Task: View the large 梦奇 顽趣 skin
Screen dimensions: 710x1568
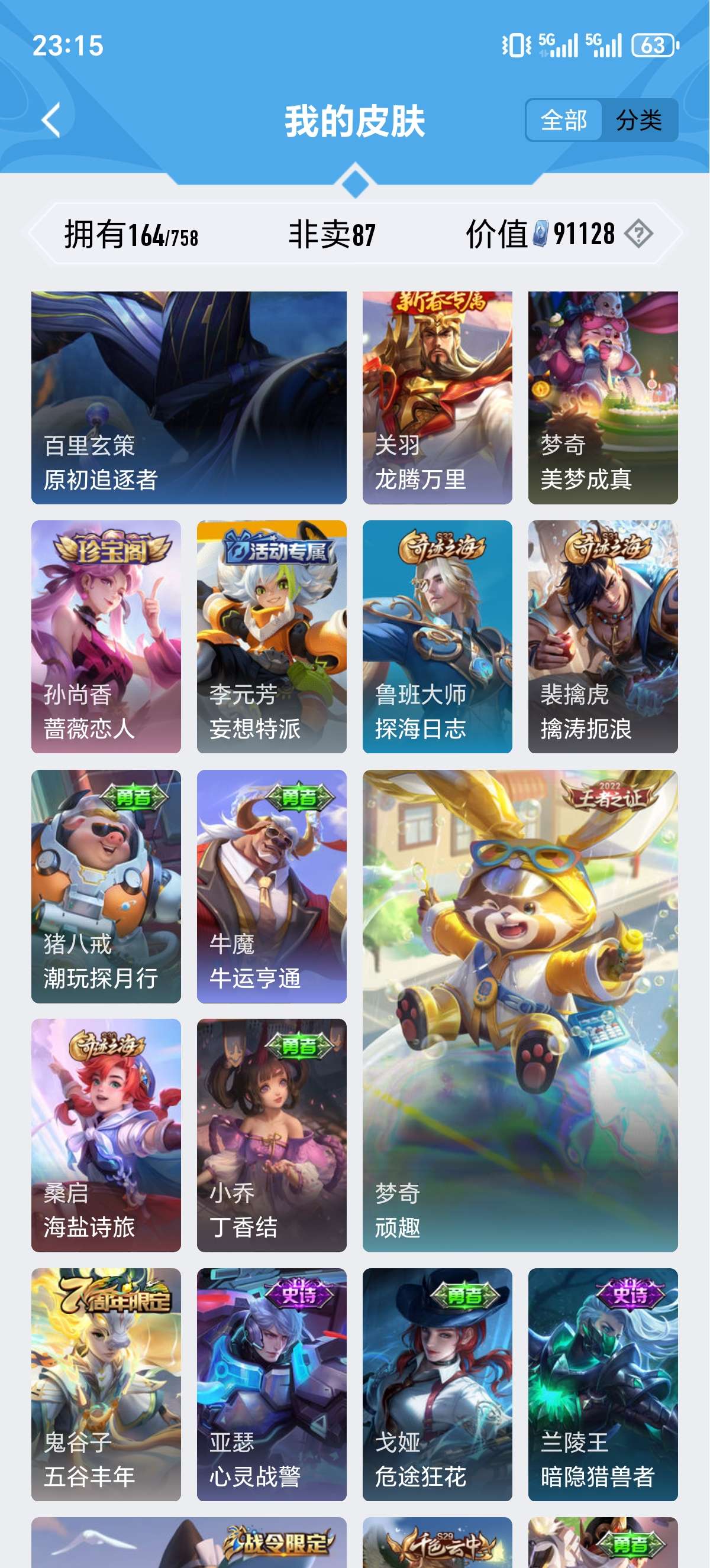Action: click(520, 1010)
